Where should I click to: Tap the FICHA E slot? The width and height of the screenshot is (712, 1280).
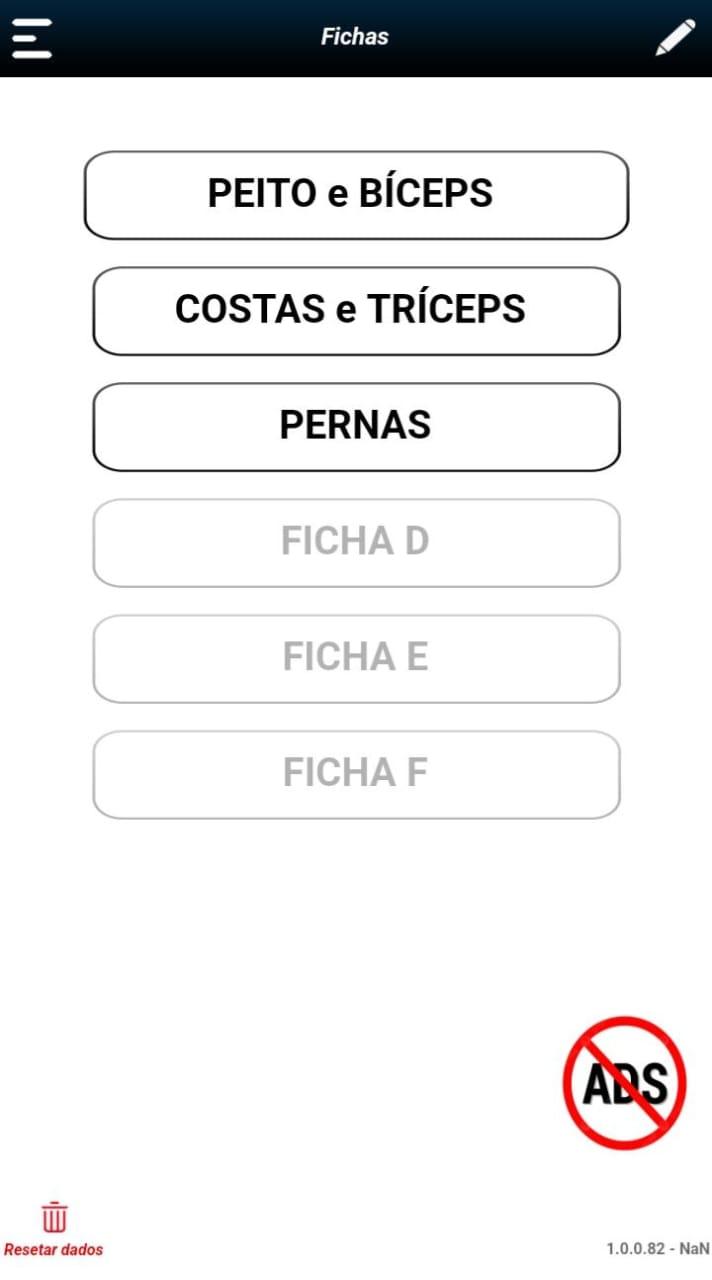(356, 659)
